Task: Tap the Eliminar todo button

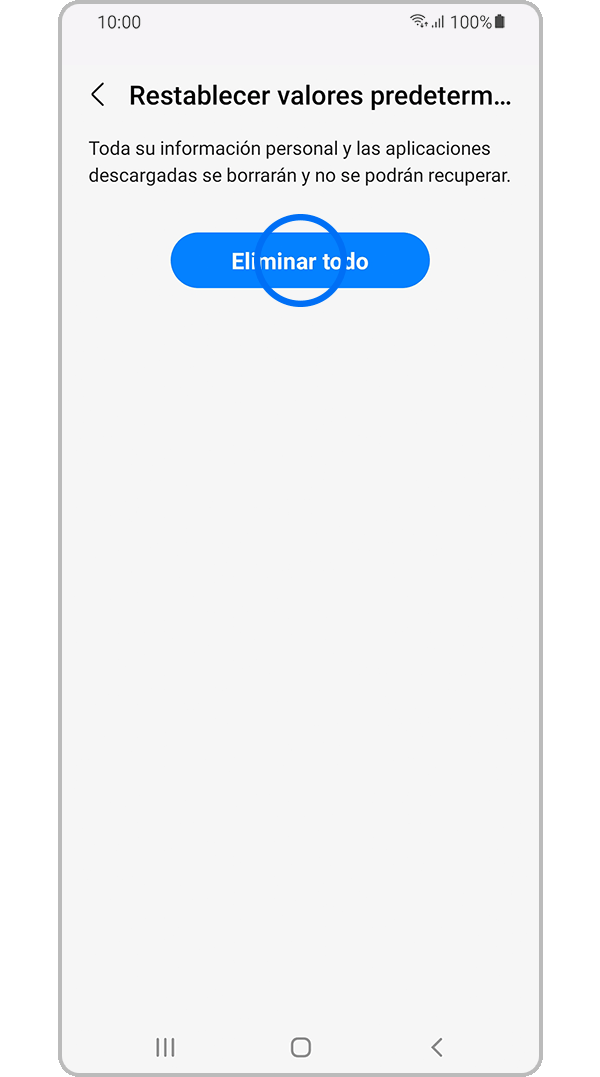Action: pyautogui.click(x=300, y=261)
